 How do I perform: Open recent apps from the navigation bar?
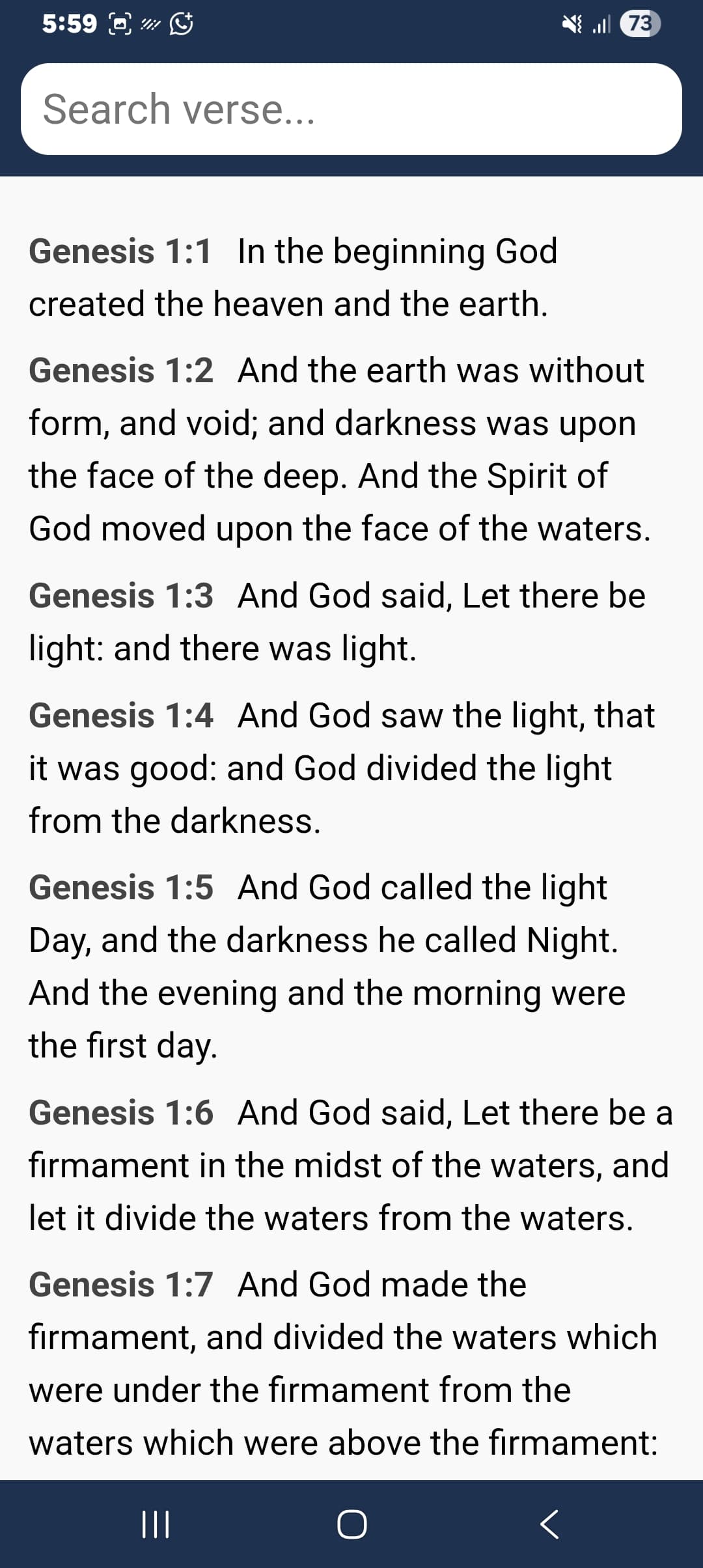pos(156,1524)
